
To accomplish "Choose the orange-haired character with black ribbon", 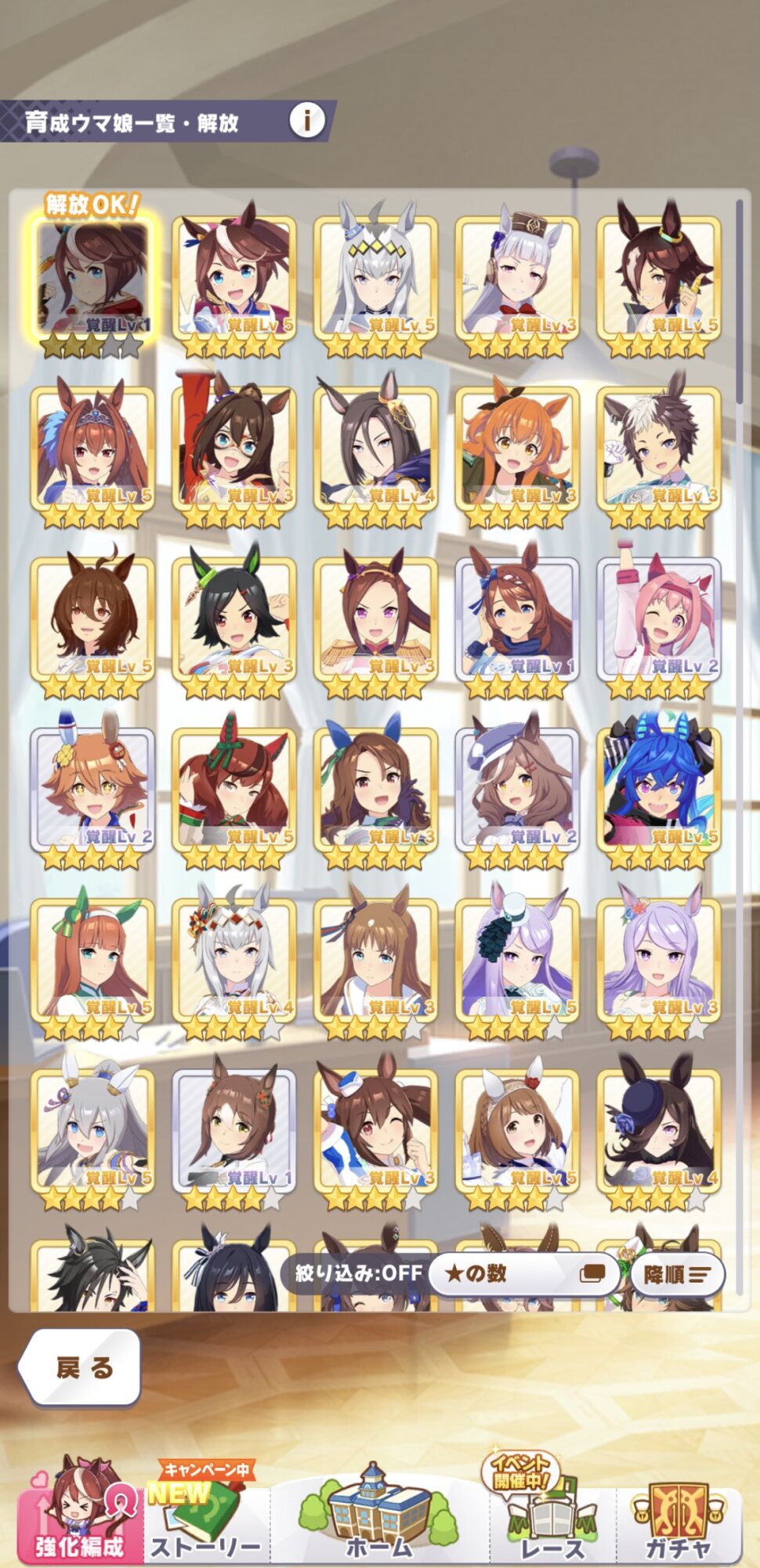I will 517,448.
